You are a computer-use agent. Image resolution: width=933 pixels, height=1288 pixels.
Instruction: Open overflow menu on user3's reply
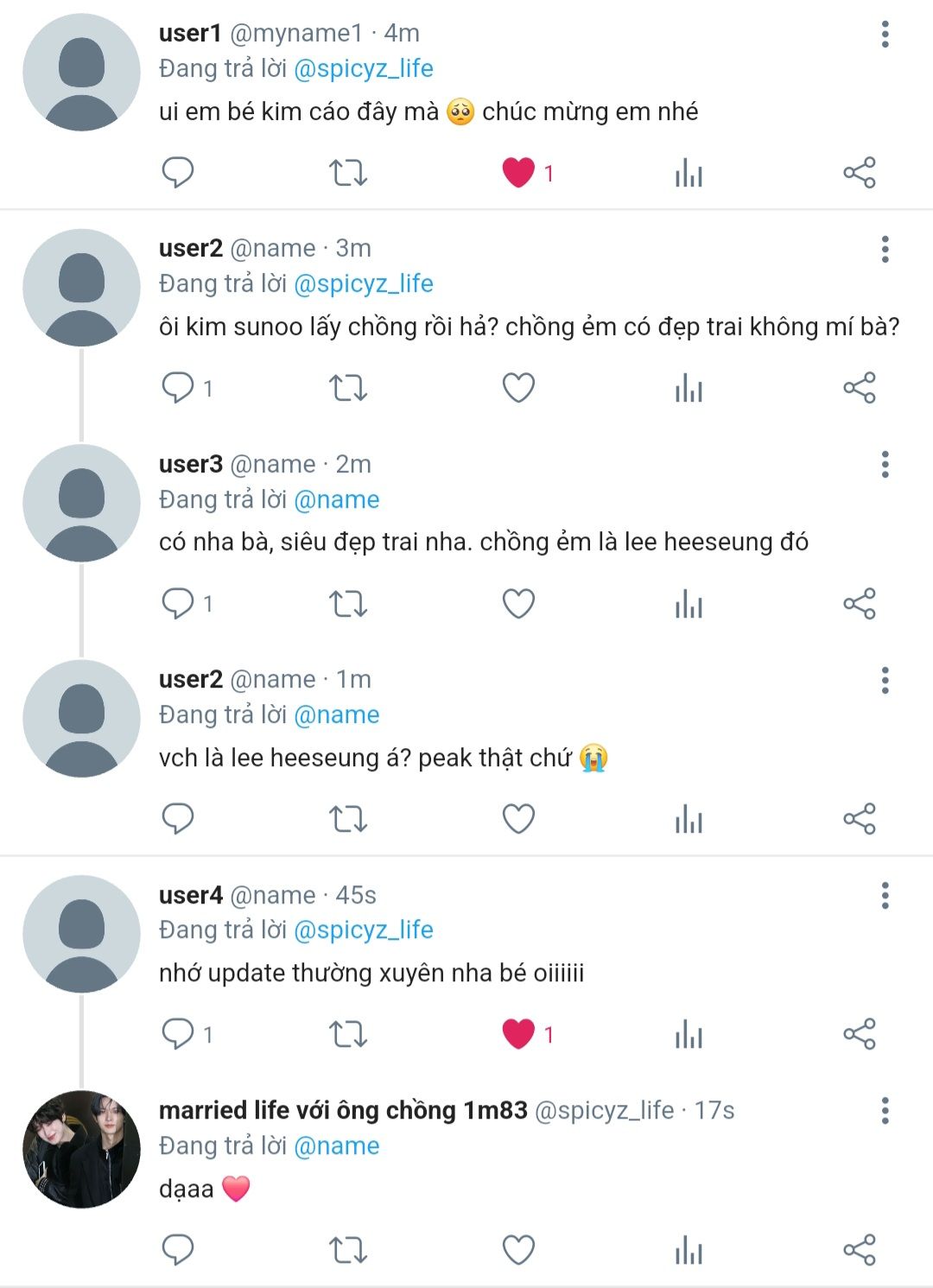click(885, 465)
